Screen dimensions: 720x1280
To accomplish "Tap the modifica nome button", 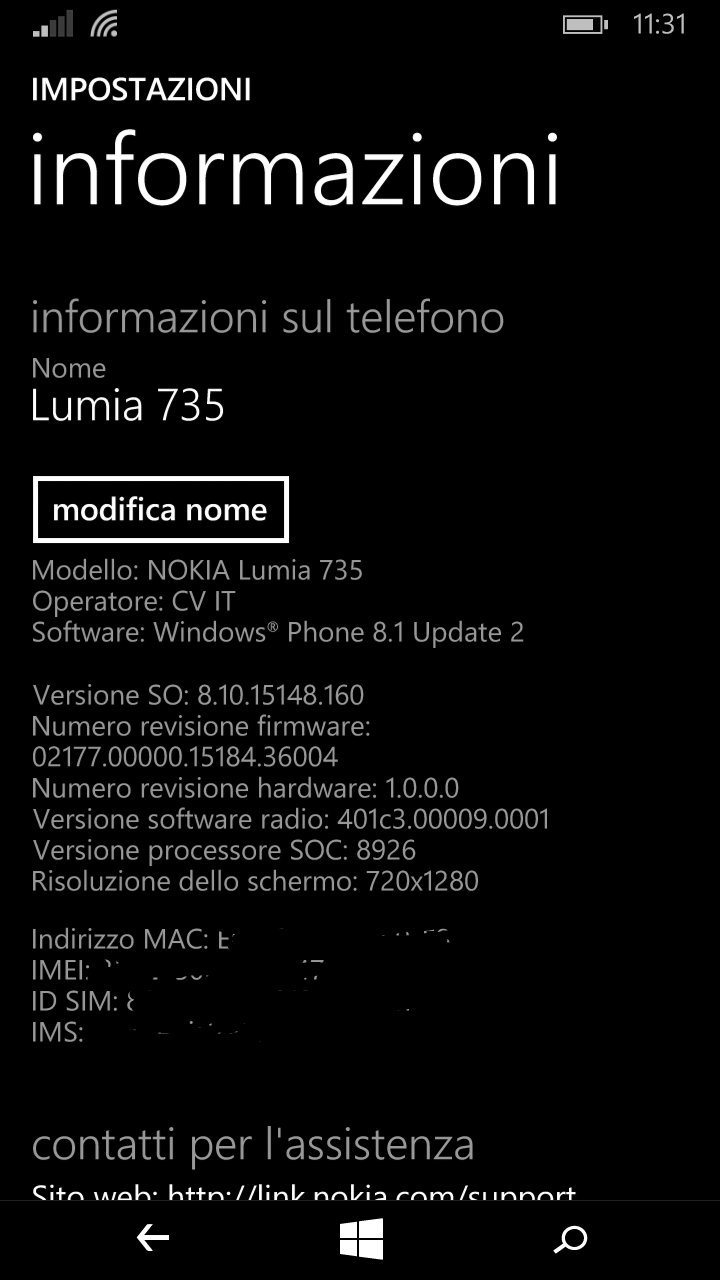I will 160,510.
